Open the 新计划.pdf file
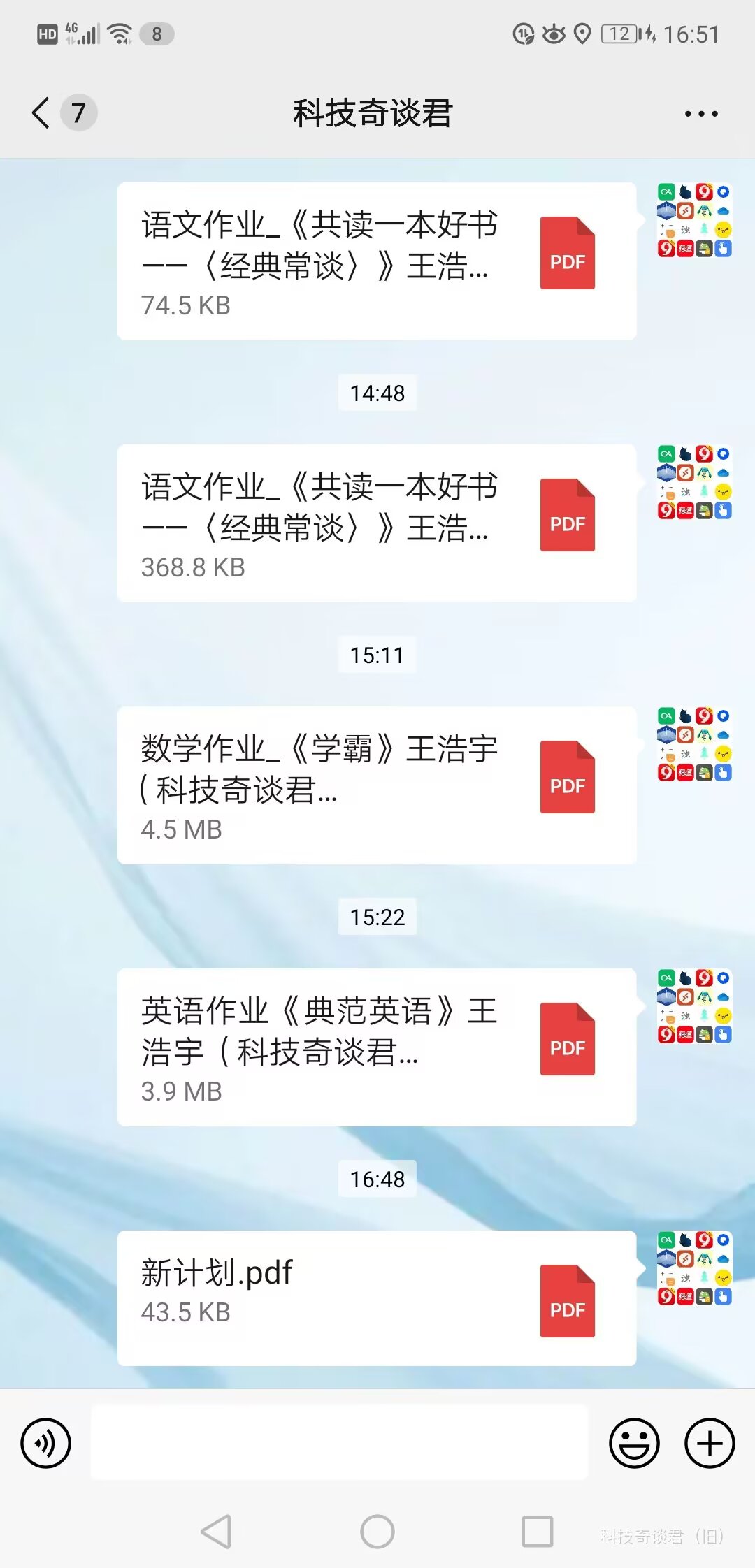Screen dimensions: 755x1568 tap(376, 1298)
